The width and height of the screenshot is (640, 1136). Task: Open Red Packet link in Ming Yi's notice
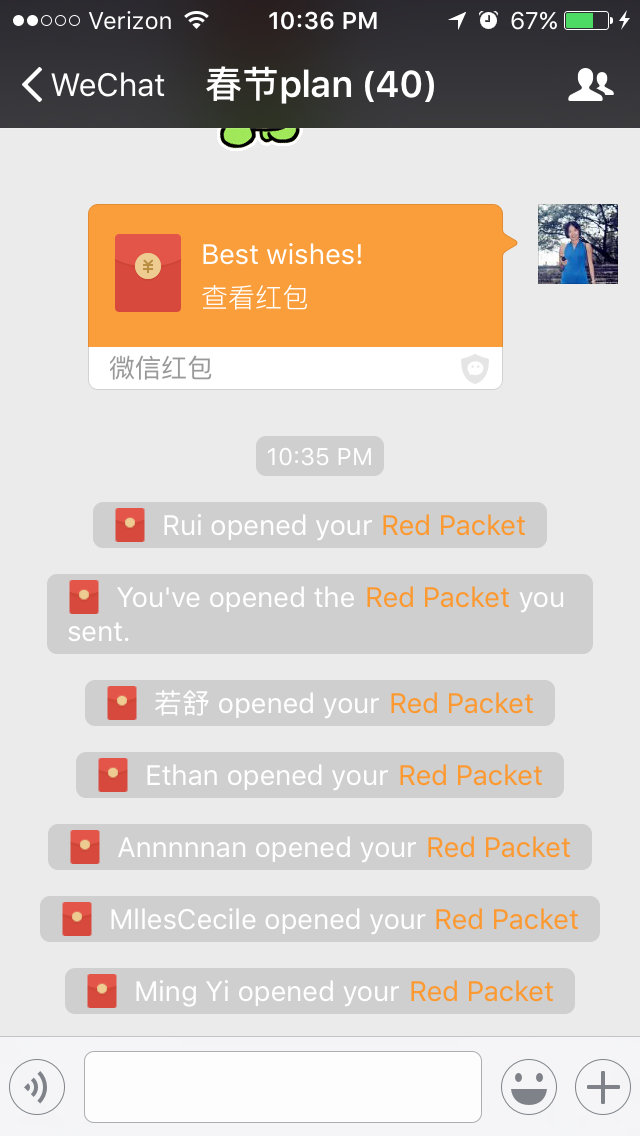click(x=481, y=991)
